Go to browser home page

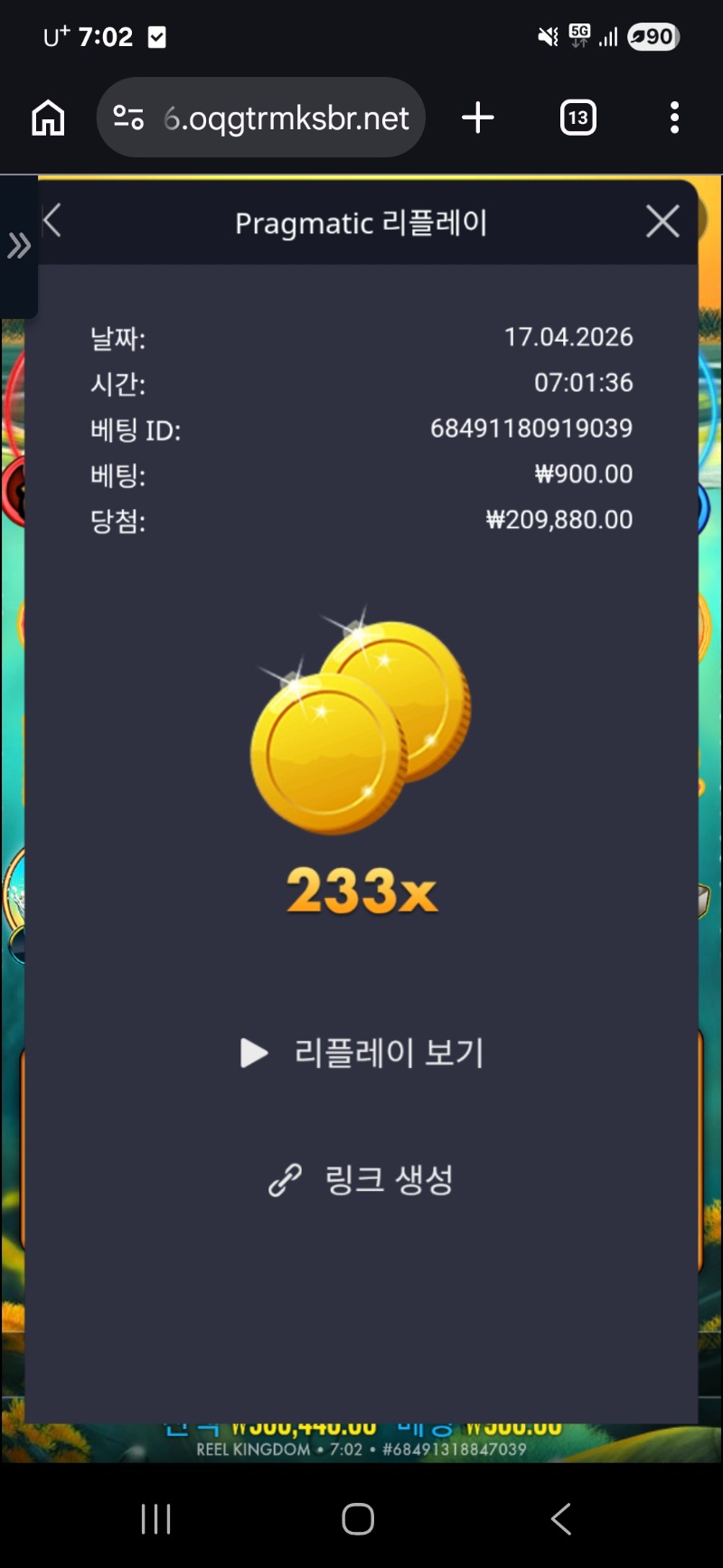[48, 118]
